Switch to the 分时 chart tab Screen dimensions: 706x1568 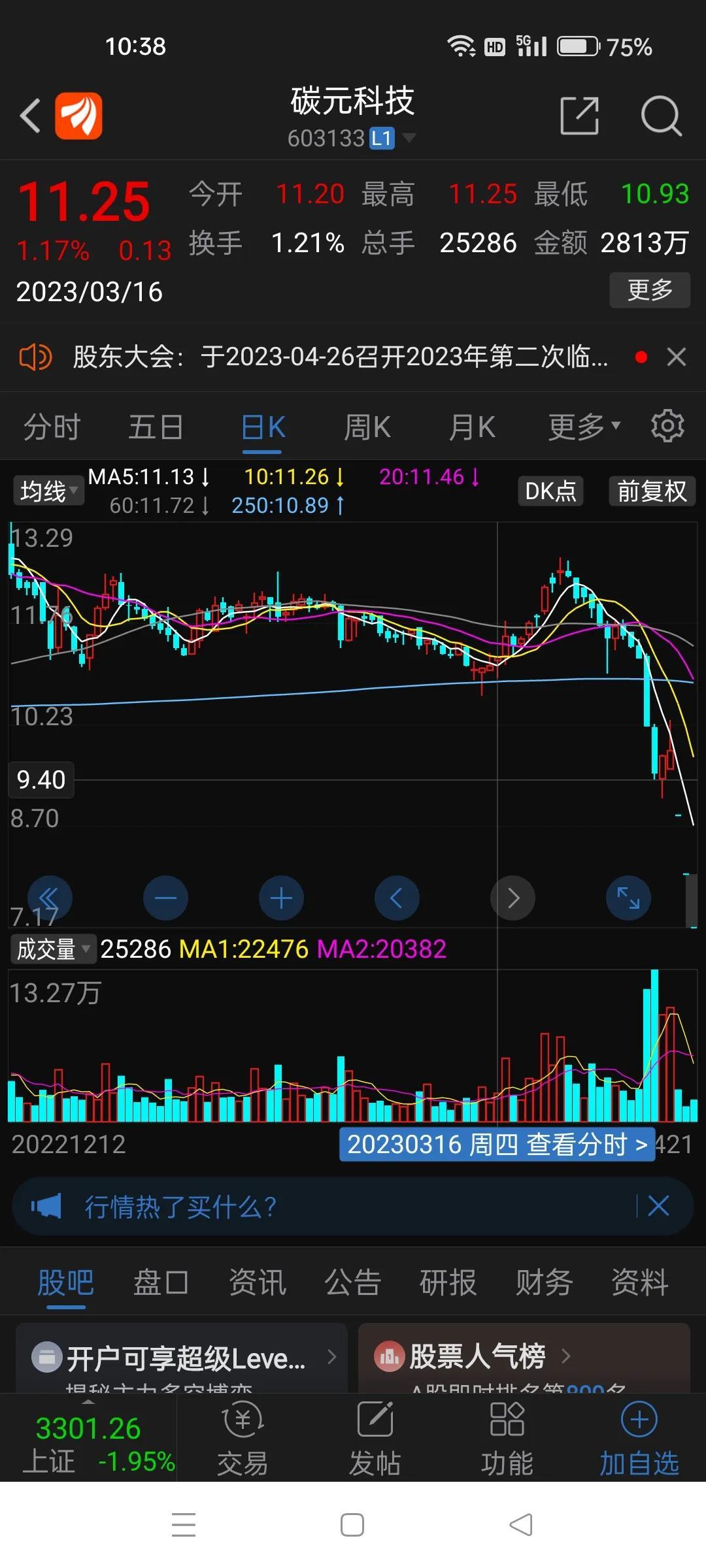point(52,427)
